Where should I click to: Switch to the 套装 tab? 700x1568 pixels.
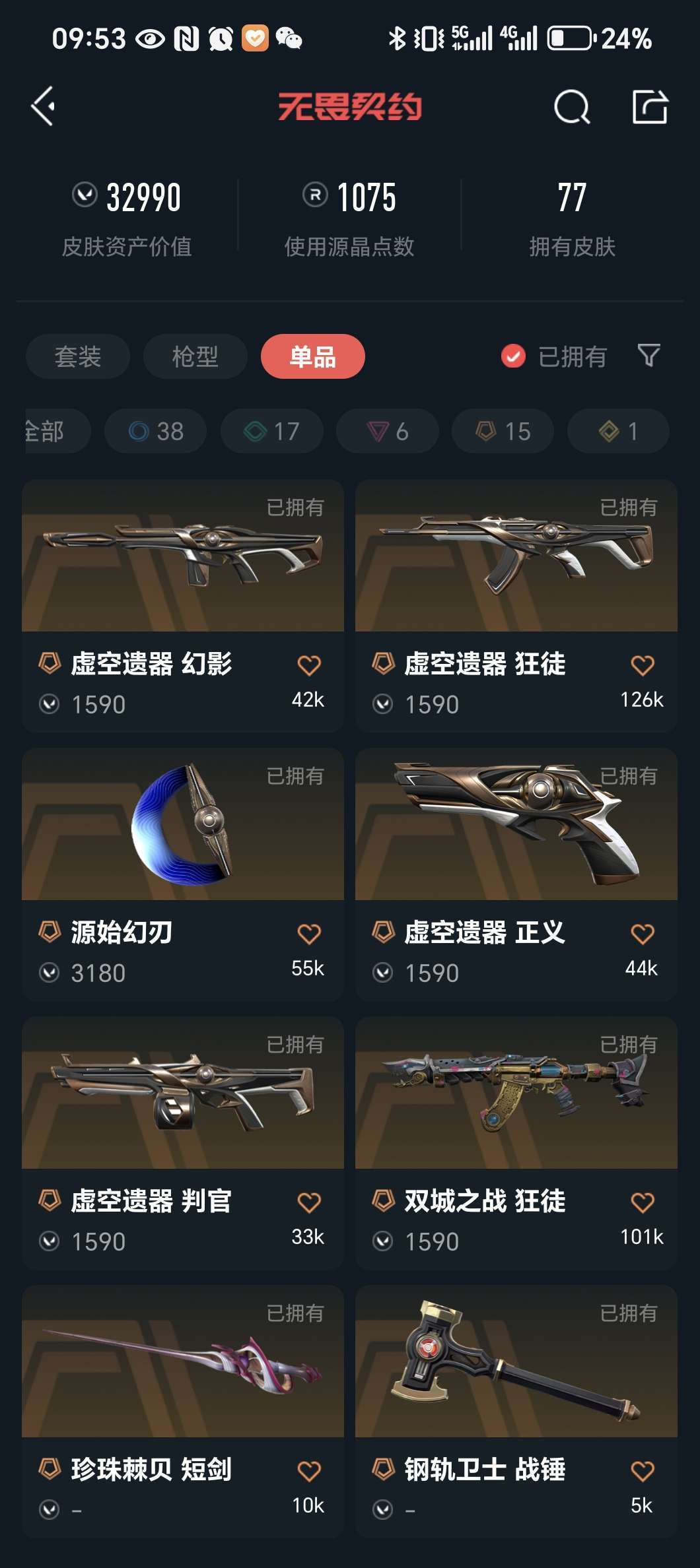pos(78,356)
